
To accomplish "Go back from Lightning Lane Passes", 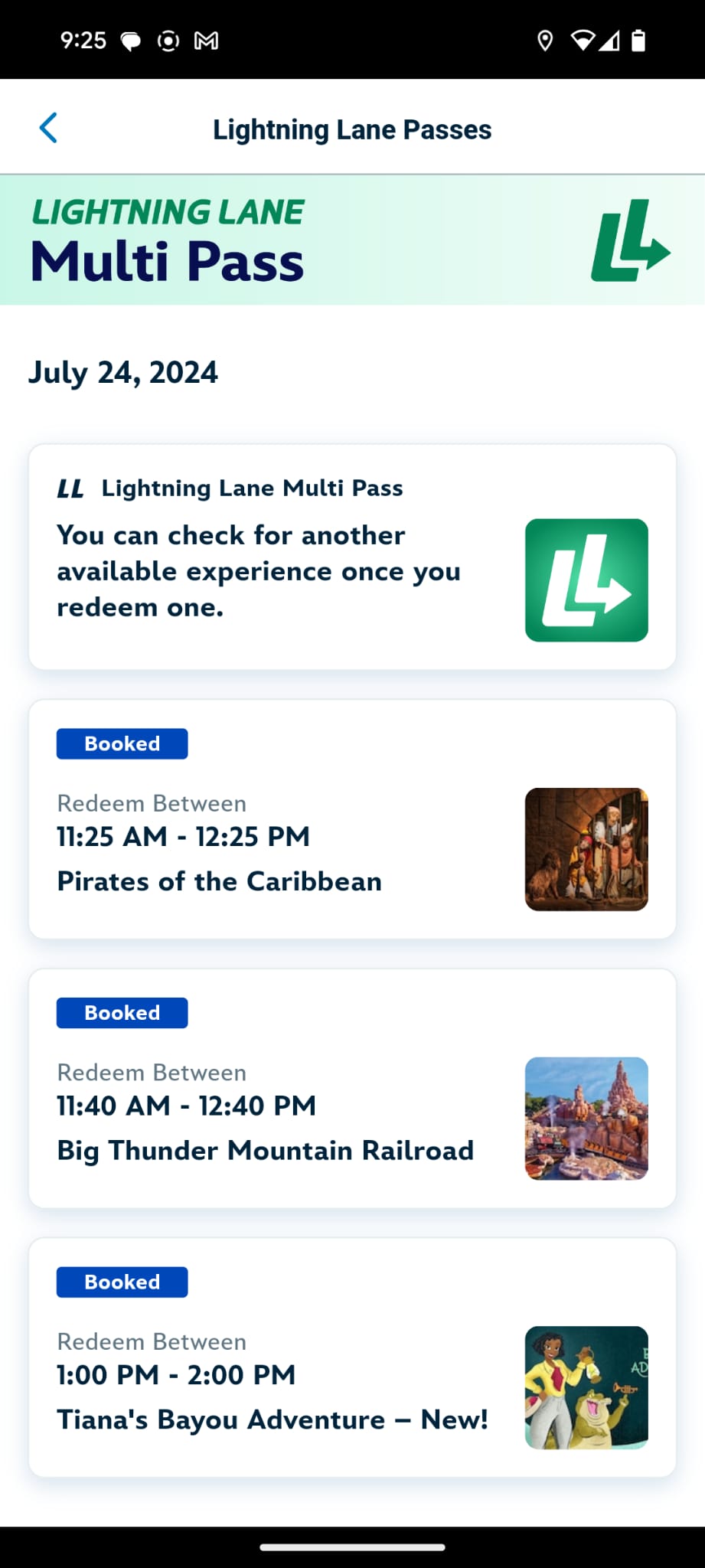I will pyautogui.click(x=48, y=128).
